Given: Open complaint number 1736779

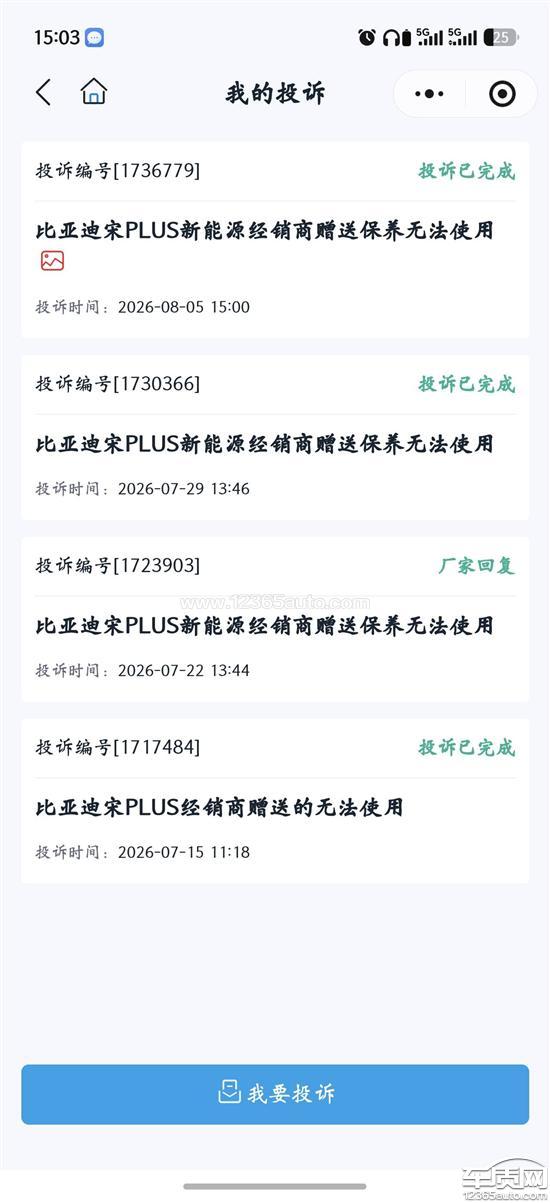Looking at the screenshot, I should click(x=275, y=240).
